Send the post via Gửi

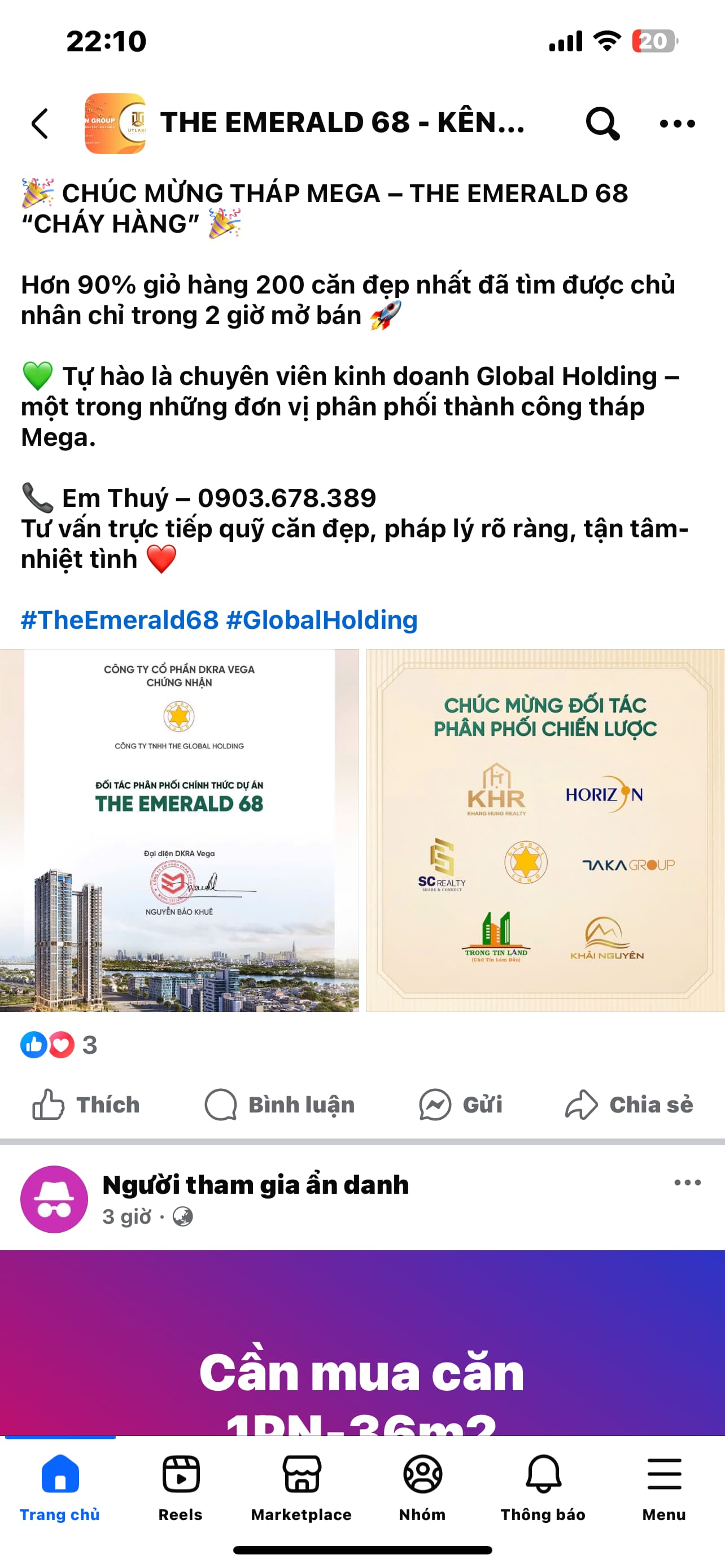click(x=461, y=1104)
